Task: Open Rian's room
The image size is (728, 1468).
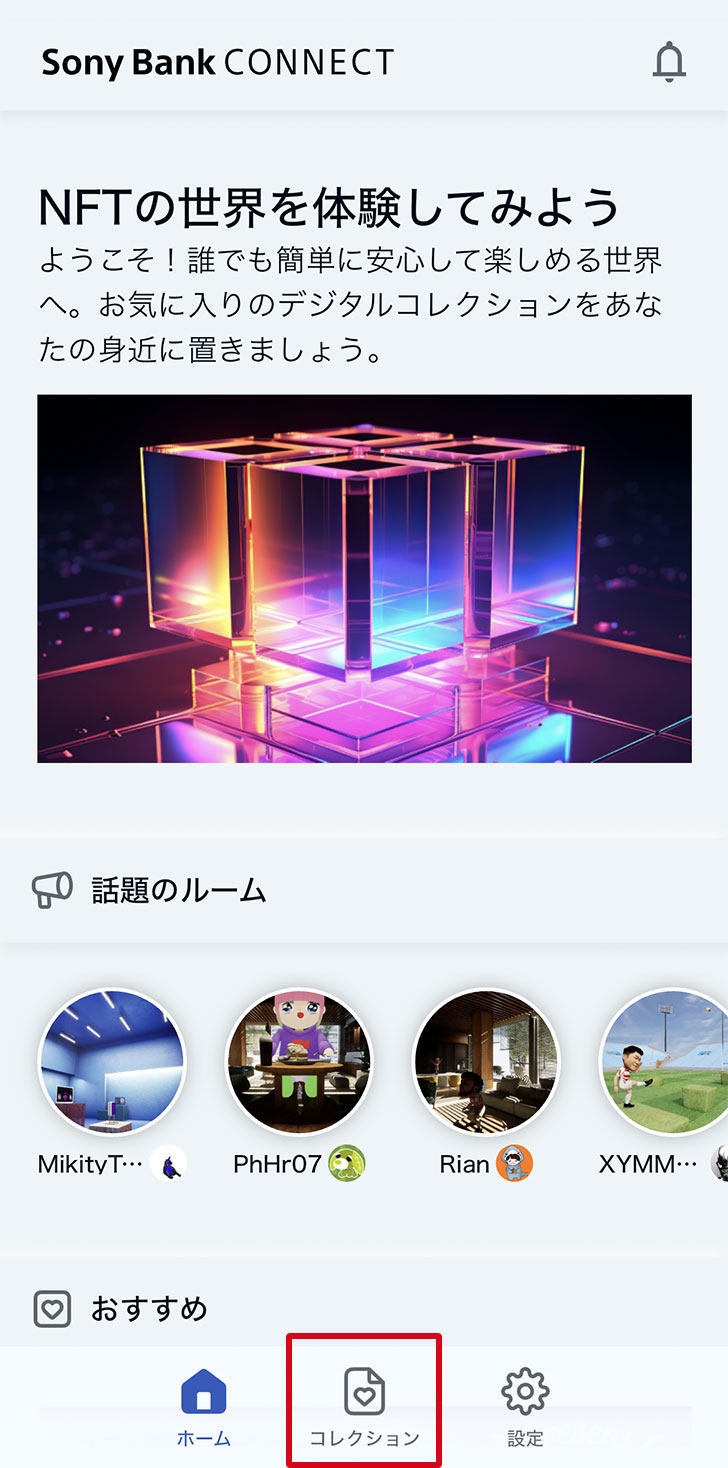Action: click(486, 1063)
